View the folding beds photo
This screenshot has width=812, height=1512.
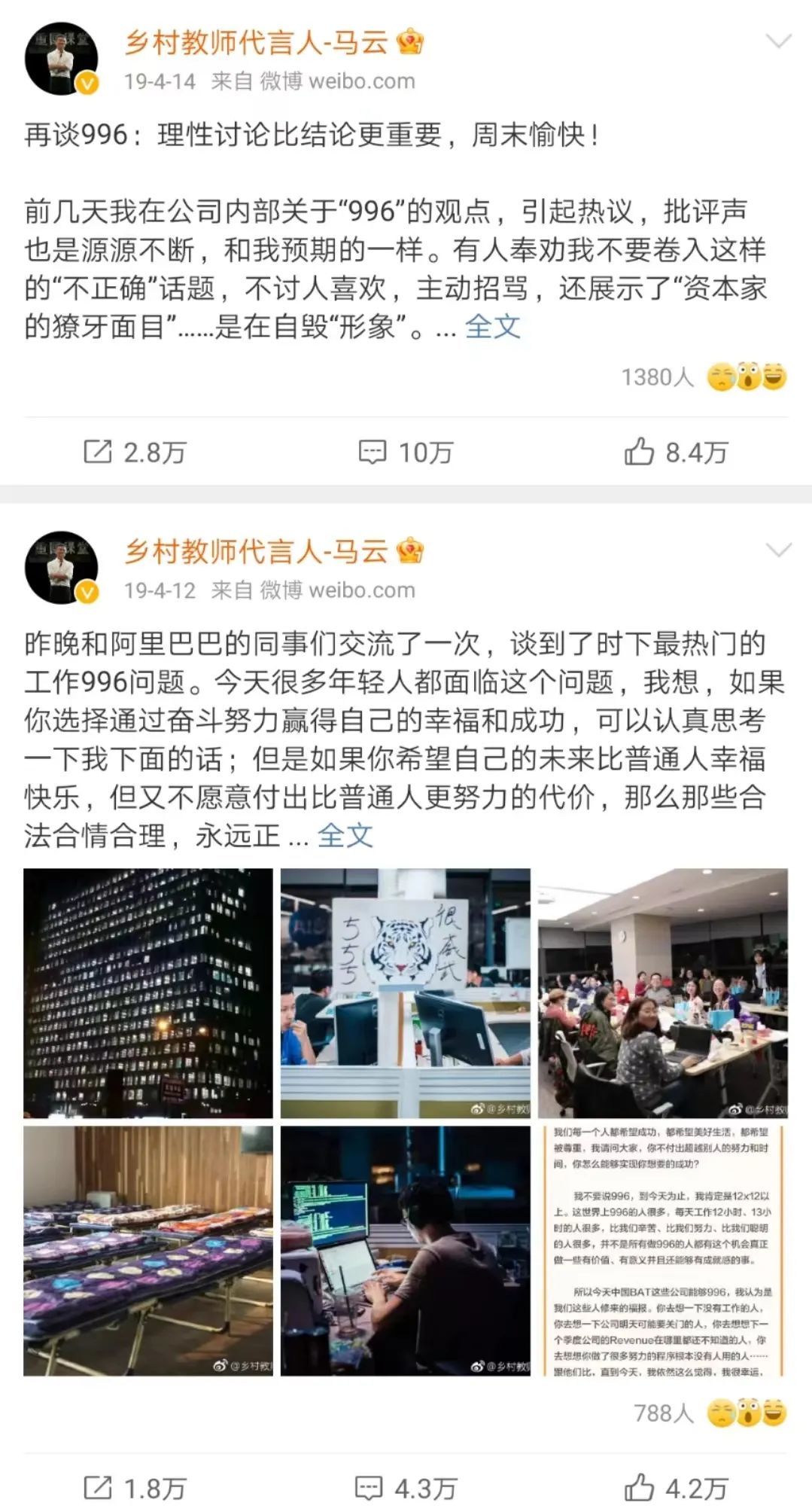click(x=148, y=1251)
